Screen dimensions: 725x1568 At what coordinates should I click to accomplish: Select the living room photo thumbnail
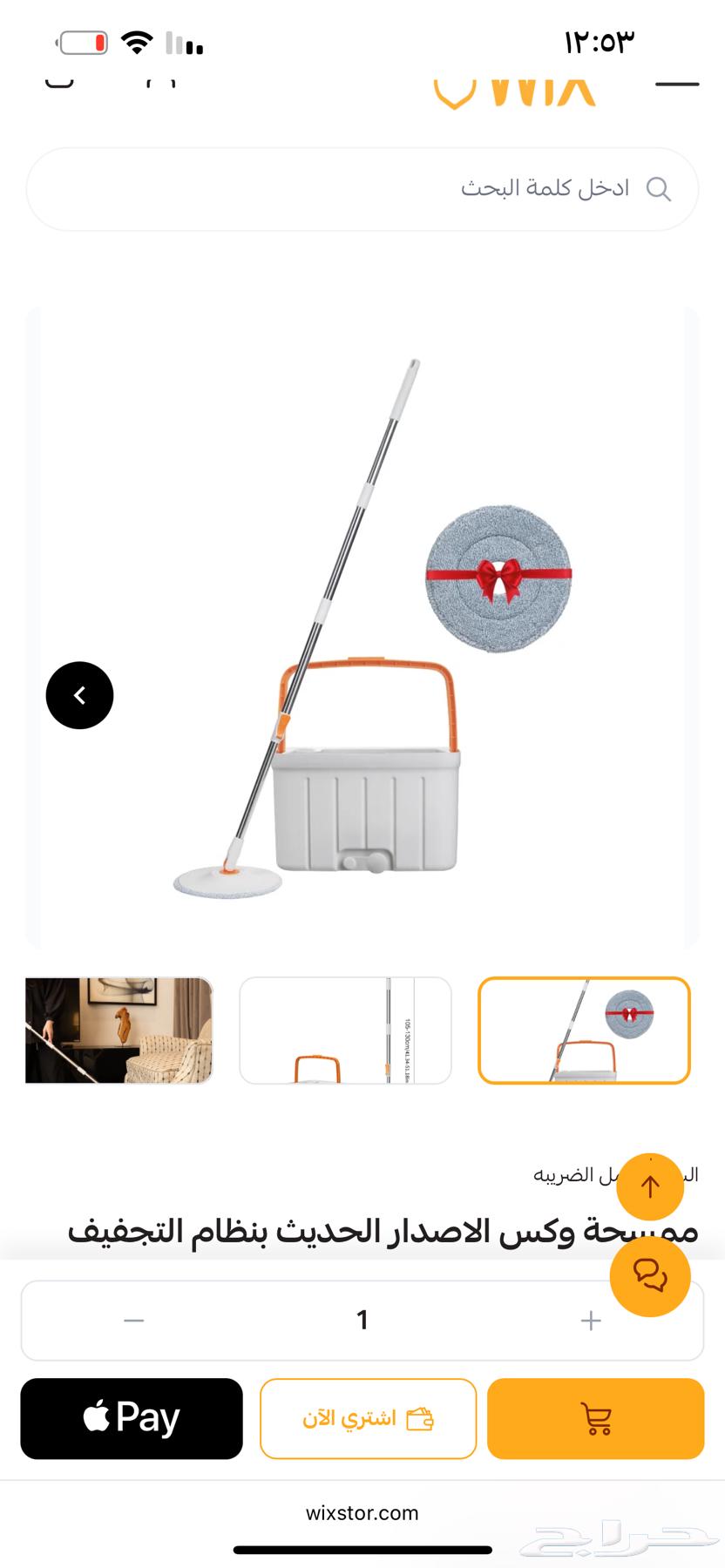pyautogui.click(x=119, y=1031)
